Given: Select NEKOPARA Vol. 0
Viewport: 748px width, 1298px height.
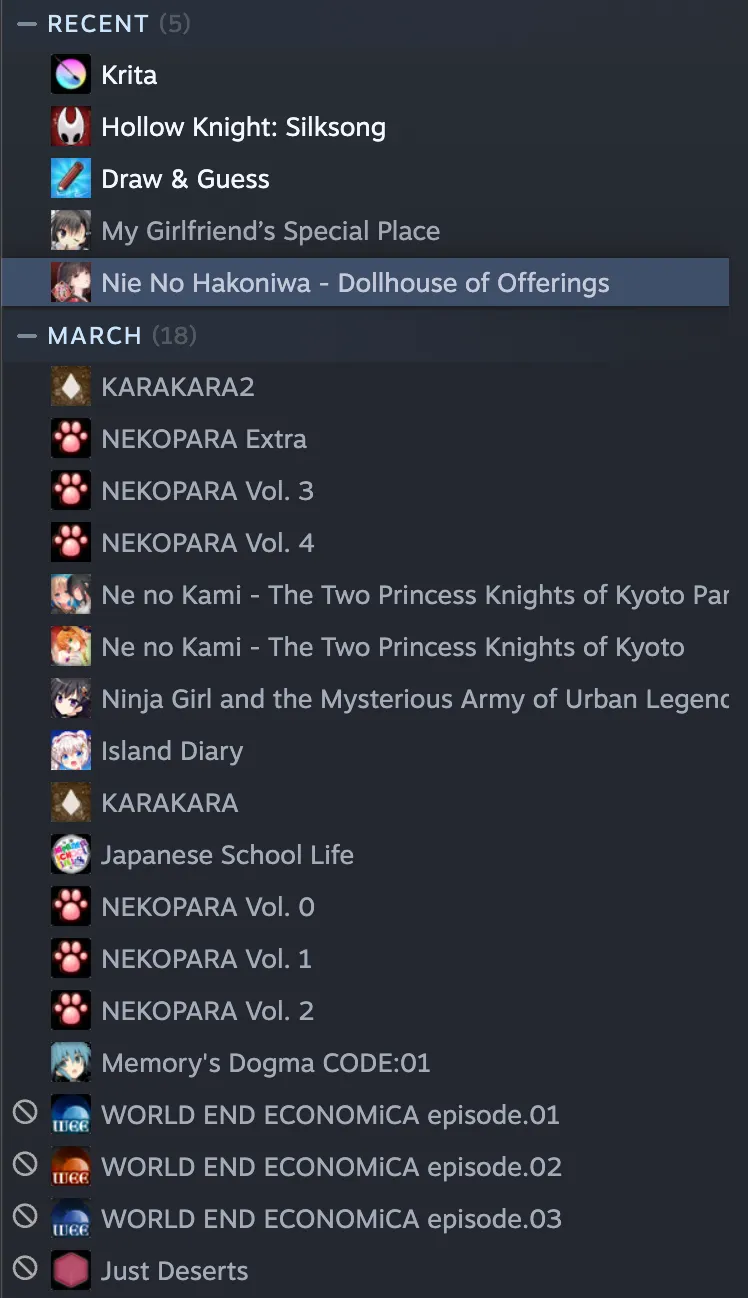Looking at the screenshot, I should [x=207, y=907].
